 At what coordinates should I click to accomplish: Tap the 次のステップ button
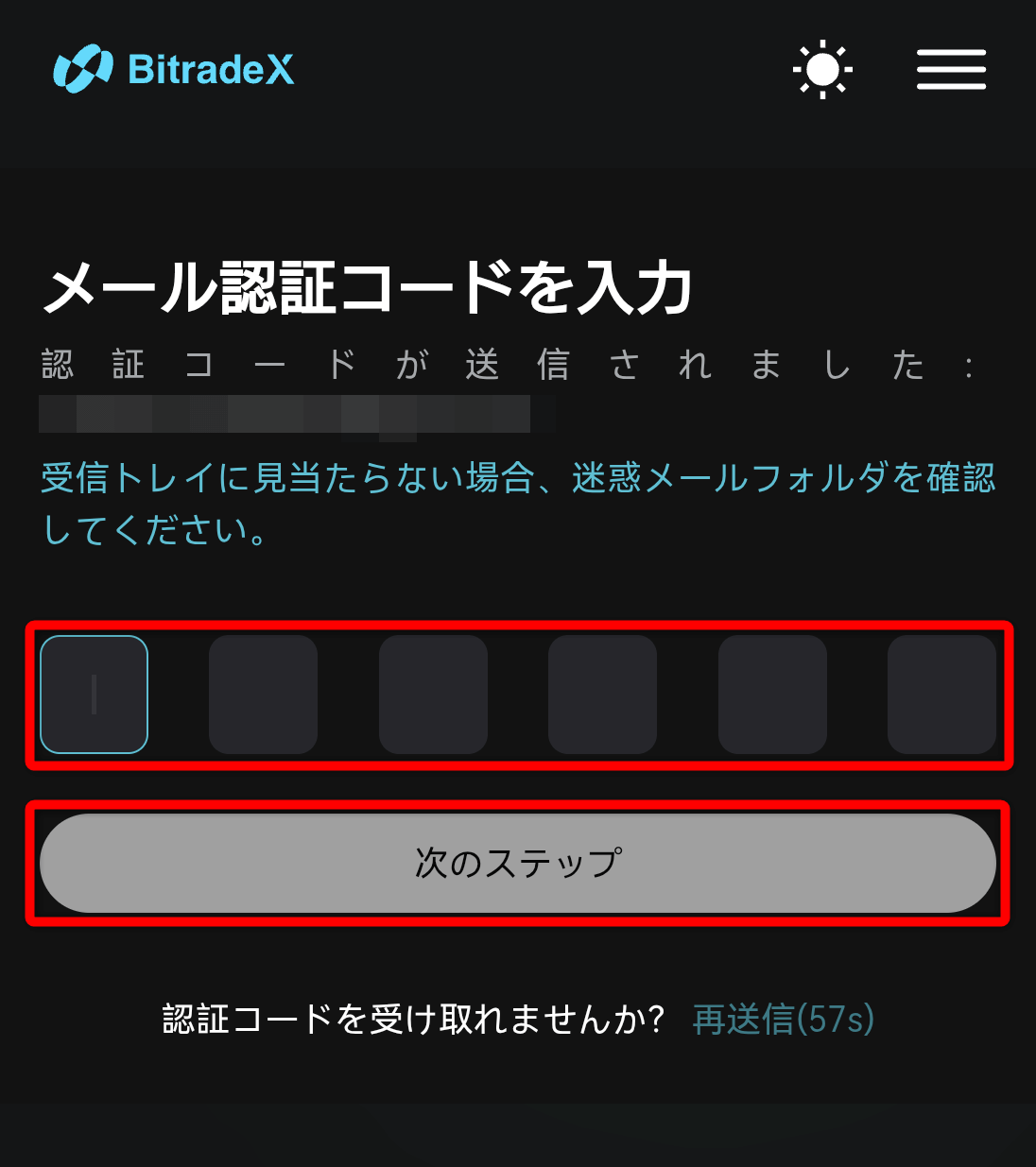click(x=518, y=863)
